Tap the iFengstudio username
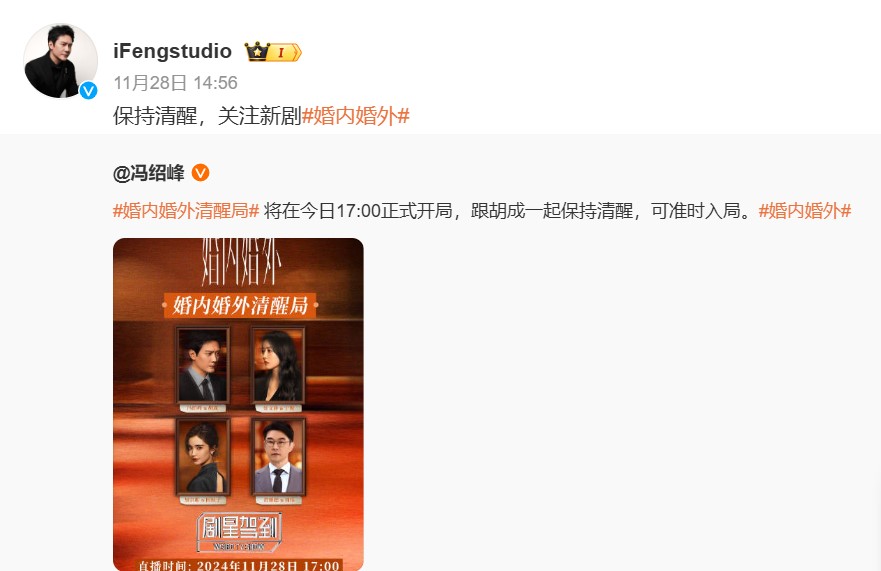 (x=172, y=51)
